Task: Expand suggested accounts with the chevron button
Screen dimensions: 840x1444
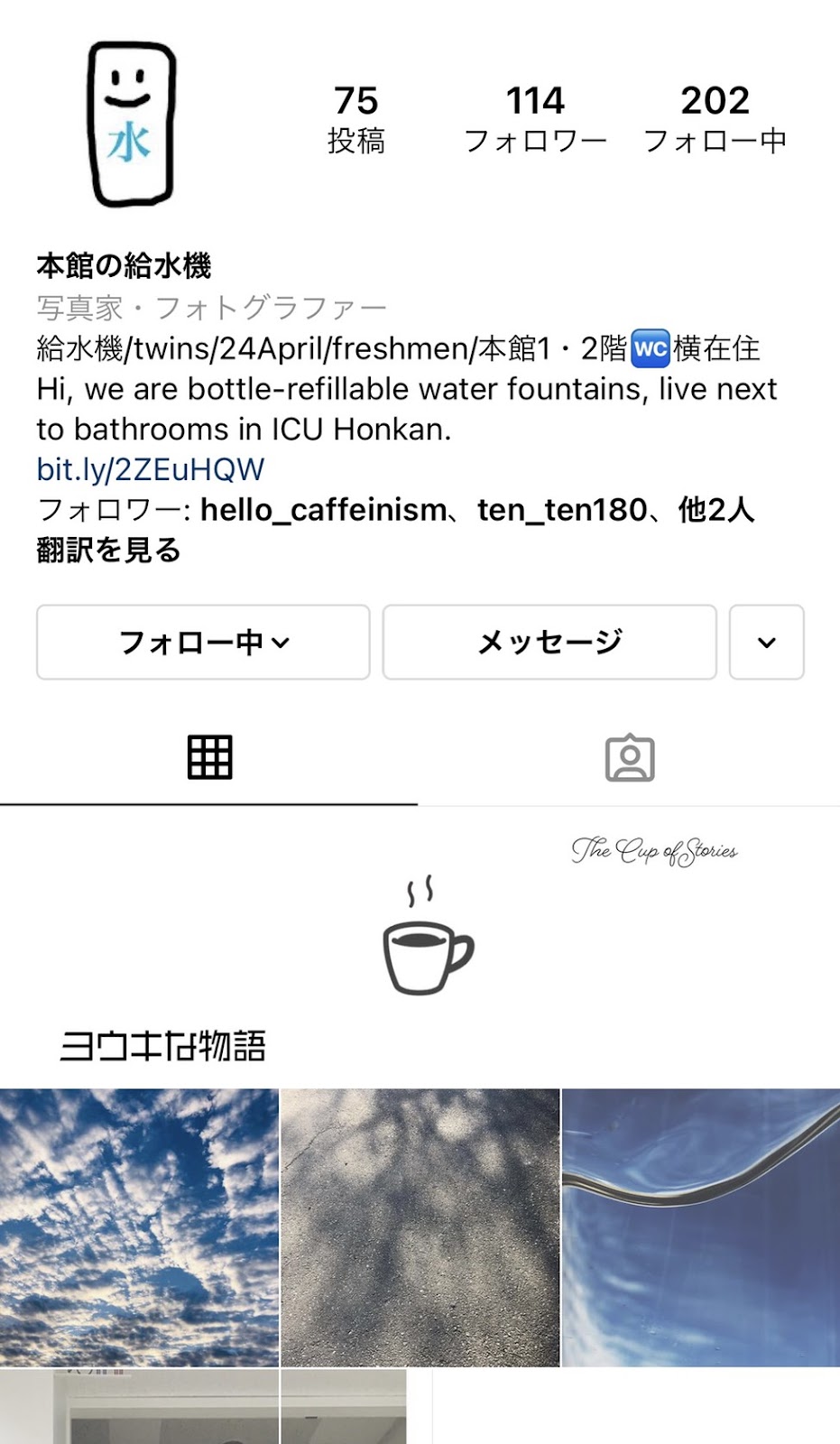Action: (766, 642)
